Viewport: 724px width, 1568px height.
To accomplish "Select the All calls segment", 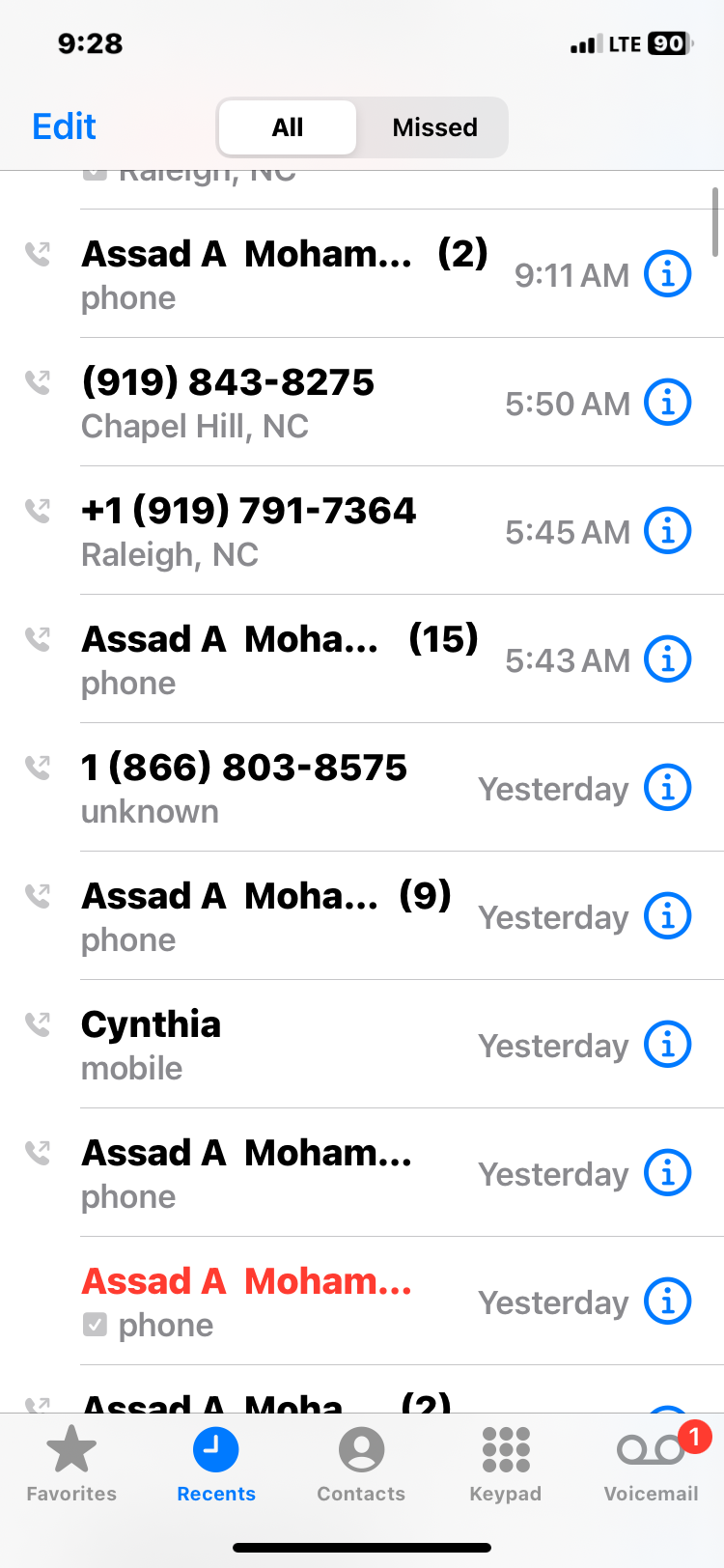I will coord(288,127).
